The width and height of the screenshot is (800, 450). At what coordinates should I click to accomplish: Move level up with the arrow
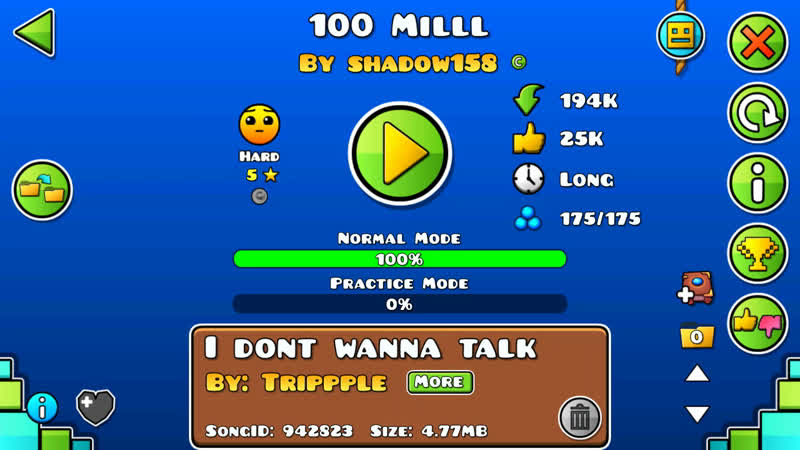point(697,374)
